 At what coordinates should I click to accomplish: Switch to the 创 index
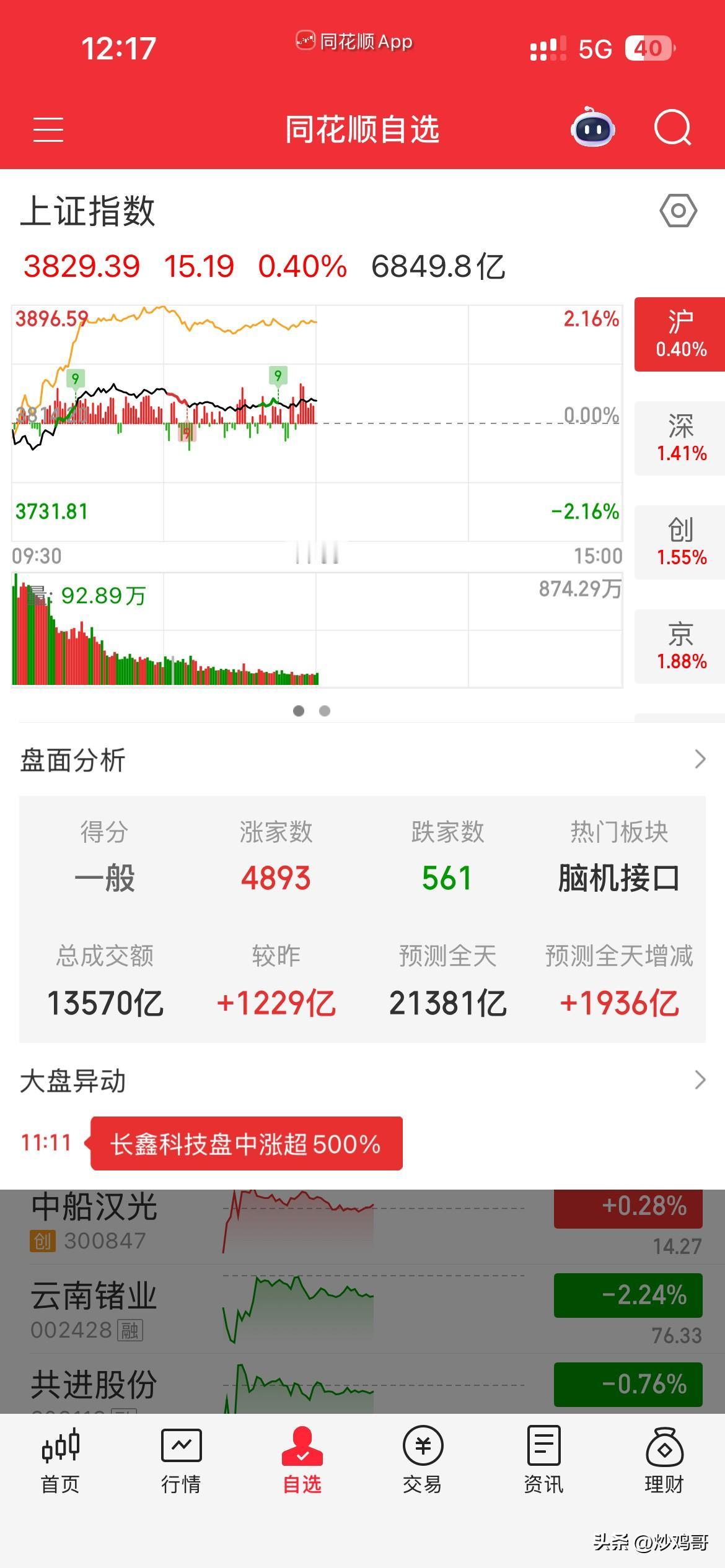click(x=680, y=542)
